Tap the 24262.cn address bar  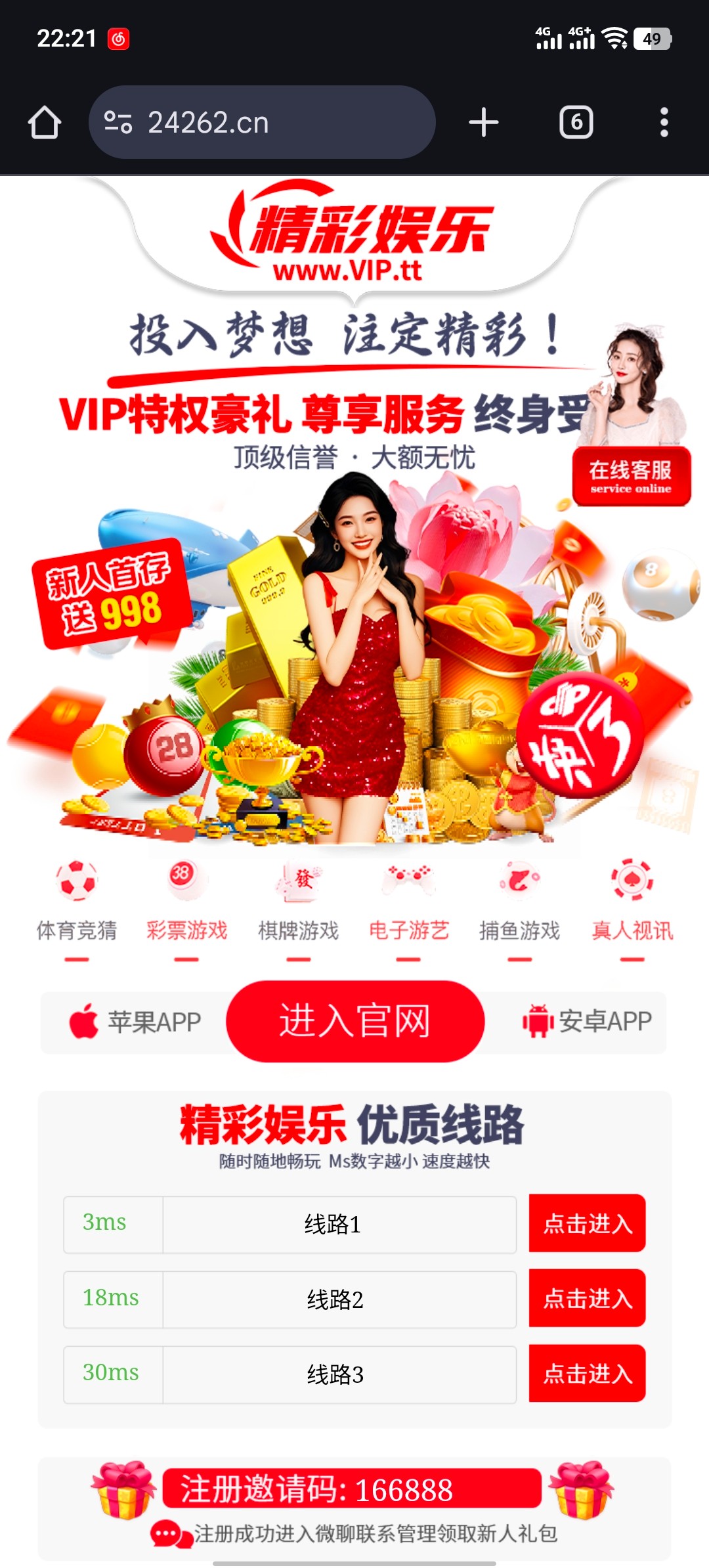click(263, 123)
